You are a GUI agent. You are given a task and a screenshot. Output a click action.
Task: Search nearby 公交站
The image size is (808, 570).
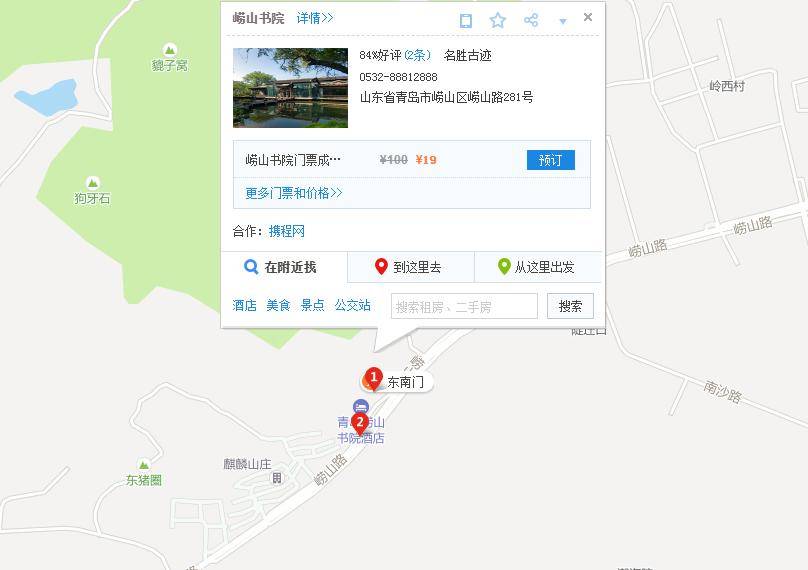click(352, 305)
